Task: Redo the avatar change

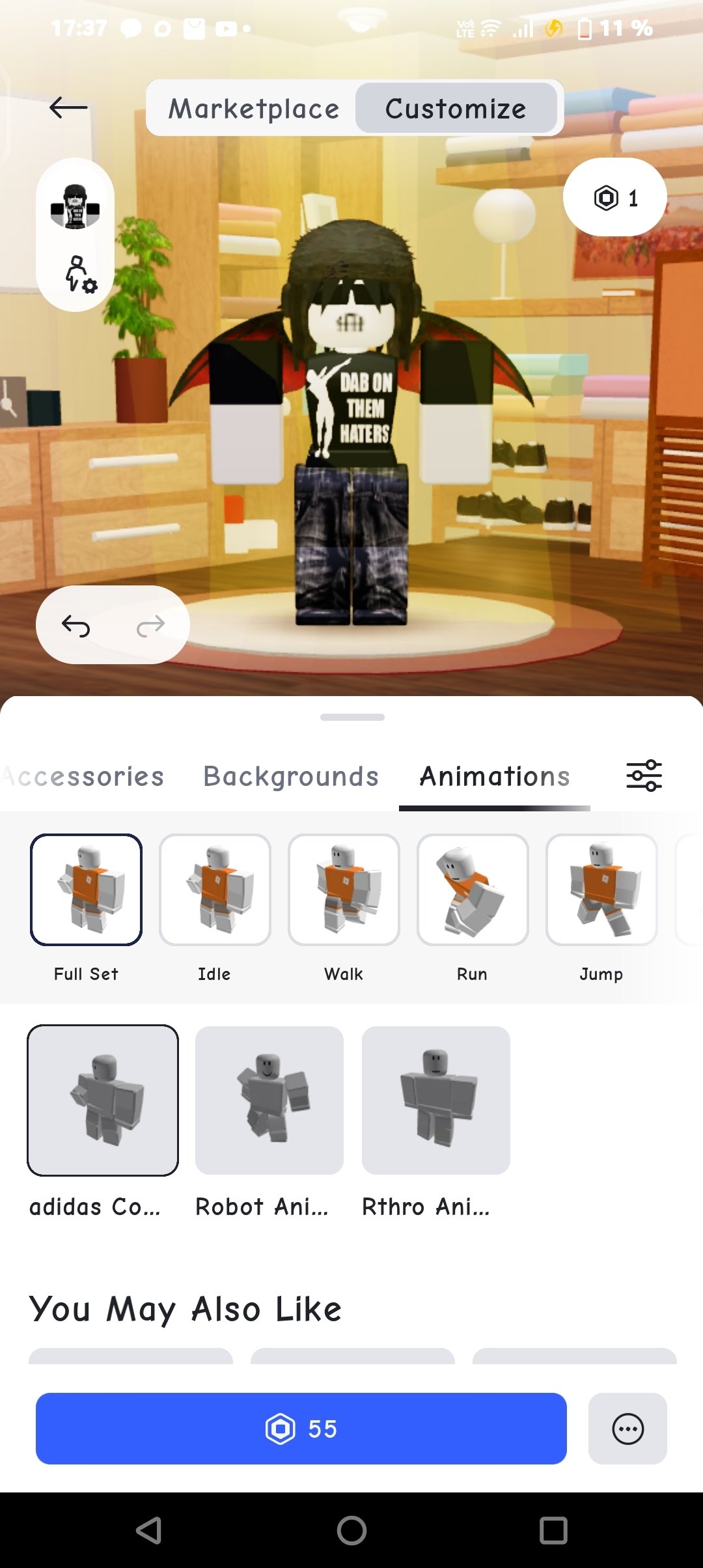Action: coord(151,626)
